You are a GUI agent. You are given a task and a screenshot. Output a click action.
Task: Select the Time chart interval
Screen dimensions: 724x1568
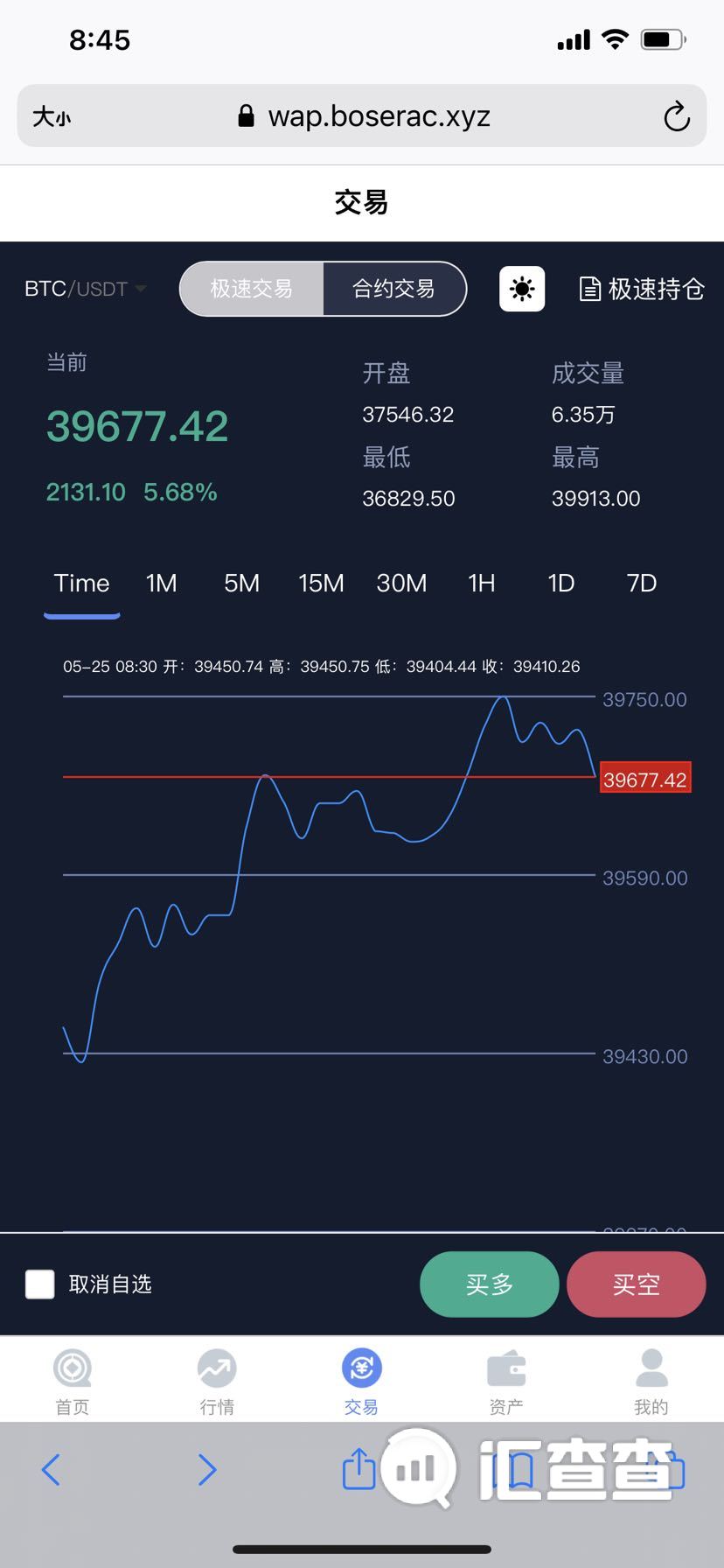[82, 583]
